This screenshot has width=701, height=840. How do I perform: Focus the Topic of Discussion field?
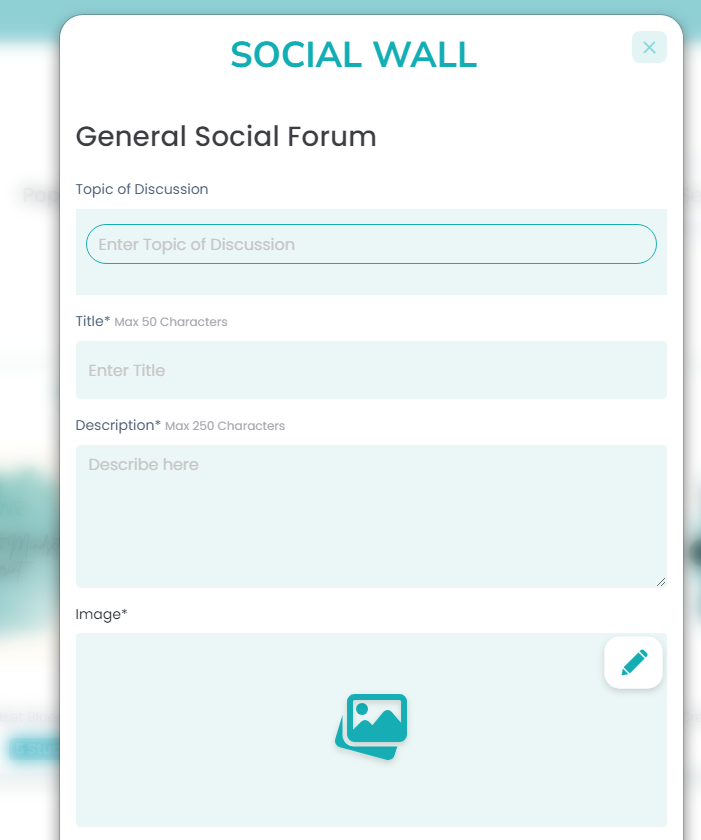coord(371,244)
